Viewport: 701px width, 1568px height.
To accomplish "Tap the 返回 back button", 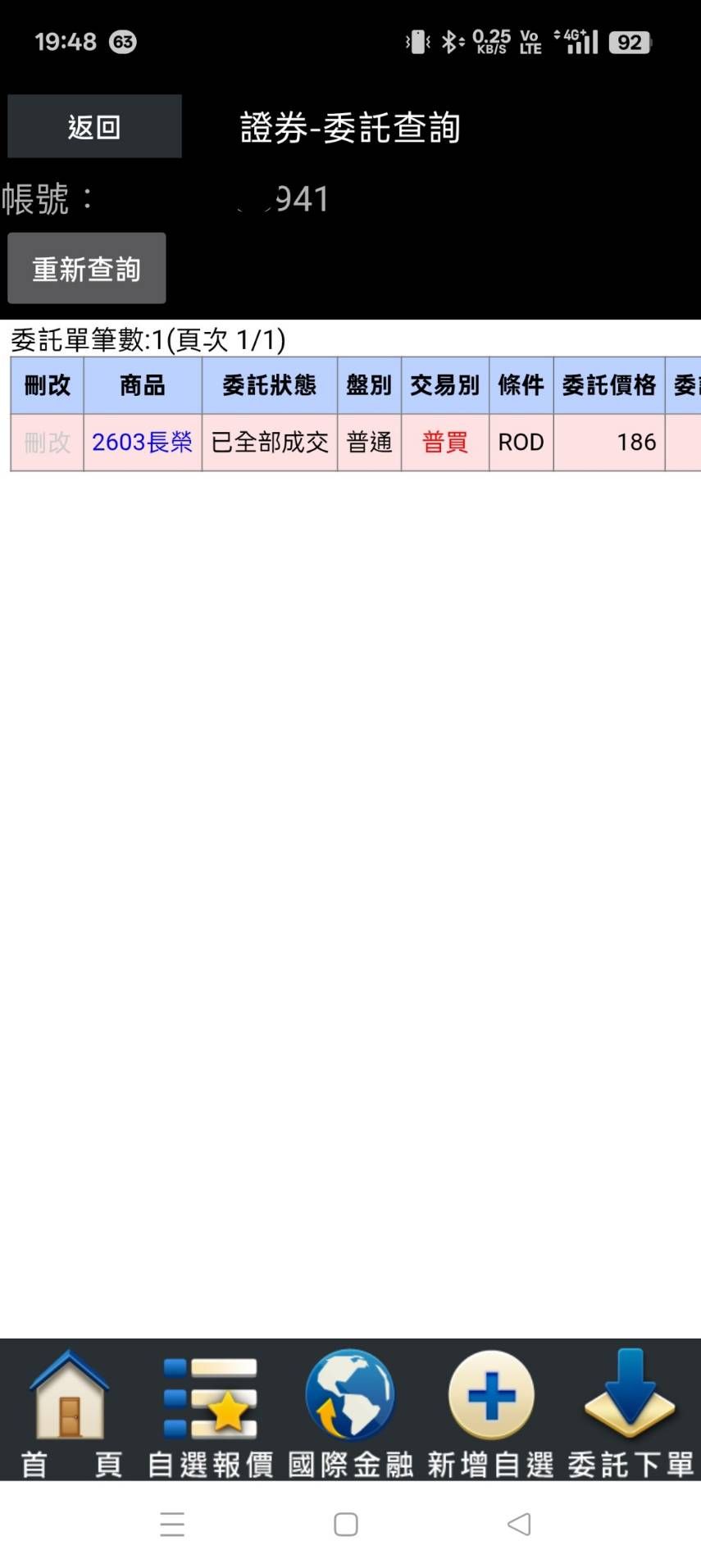I will click(94, 126).
